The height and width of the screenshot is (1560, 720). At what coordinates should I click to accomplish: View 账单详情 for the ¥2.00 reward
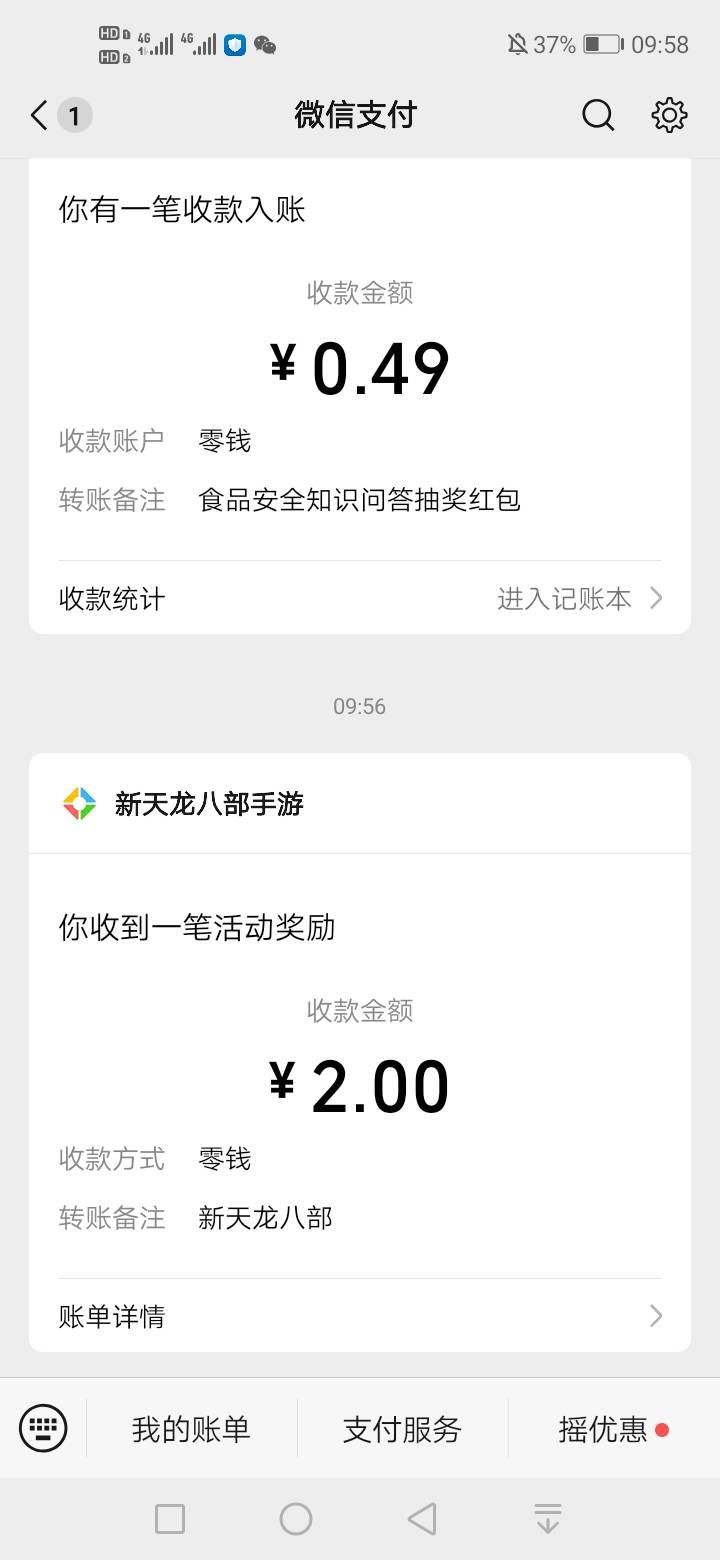point(360,1316)
